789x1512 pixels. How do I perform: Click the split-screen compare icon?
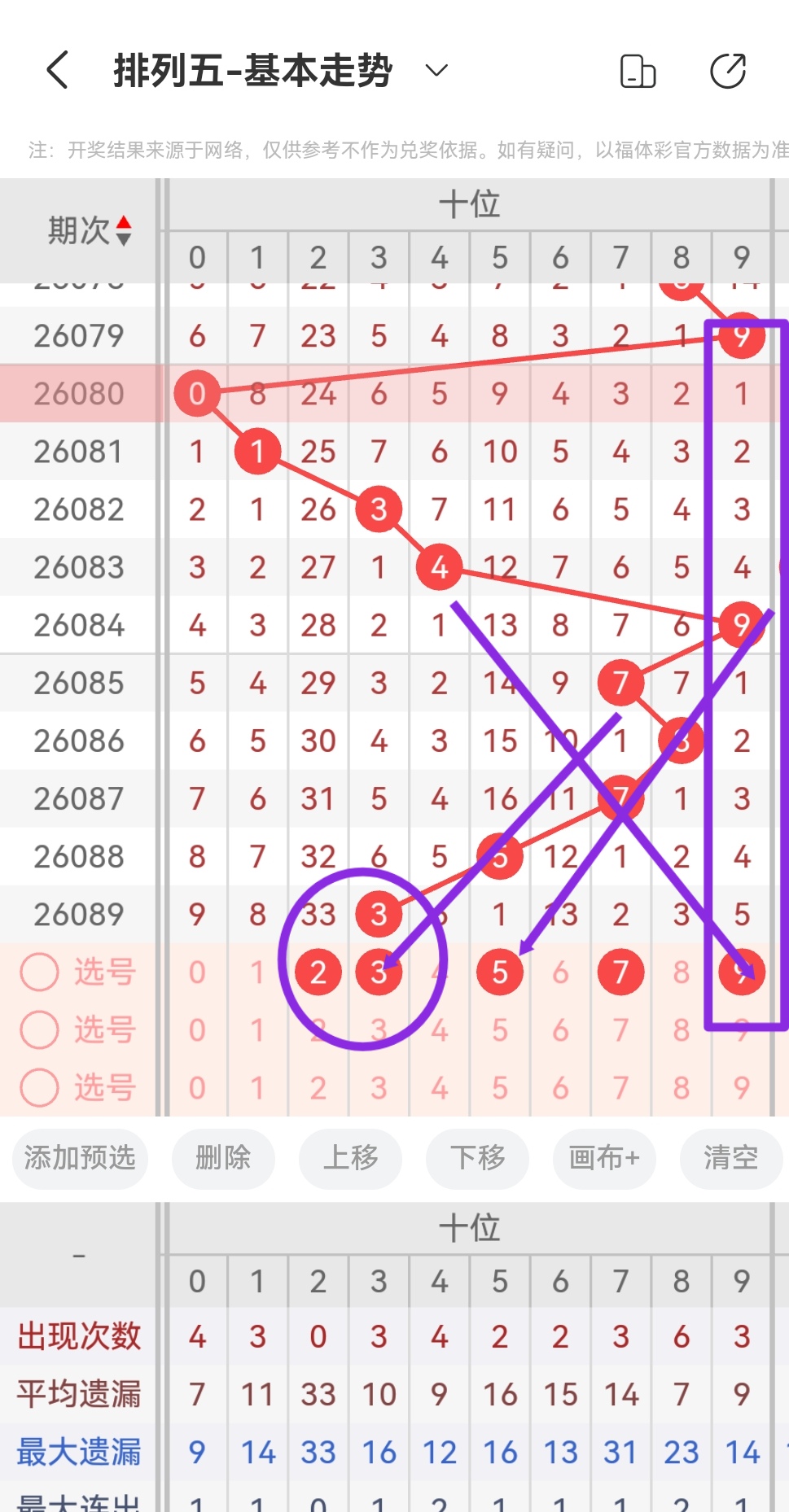click(x=638, y=71)
